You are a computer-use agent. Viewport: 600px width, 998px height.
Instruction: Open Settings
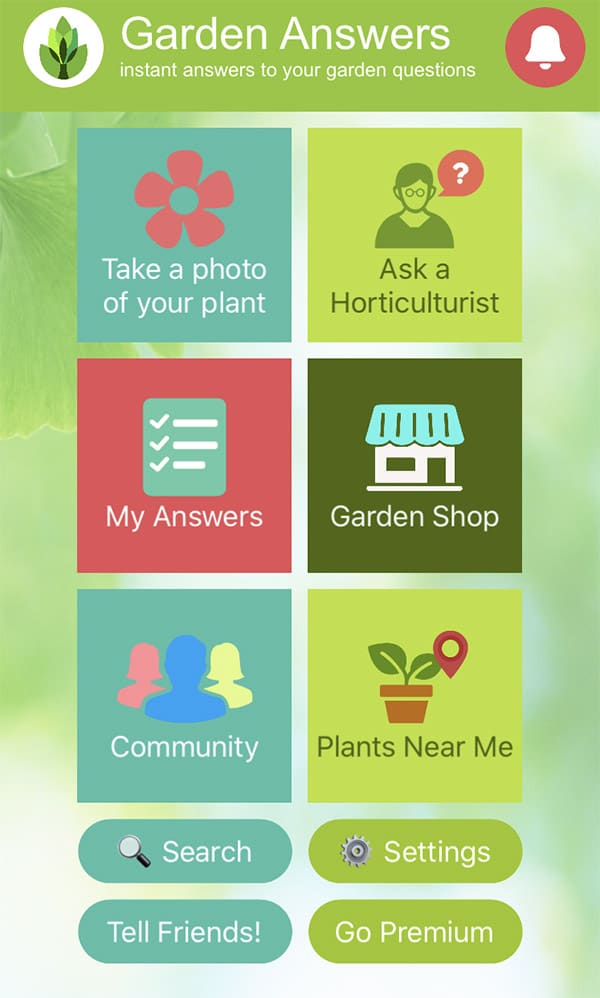[415, 851]
